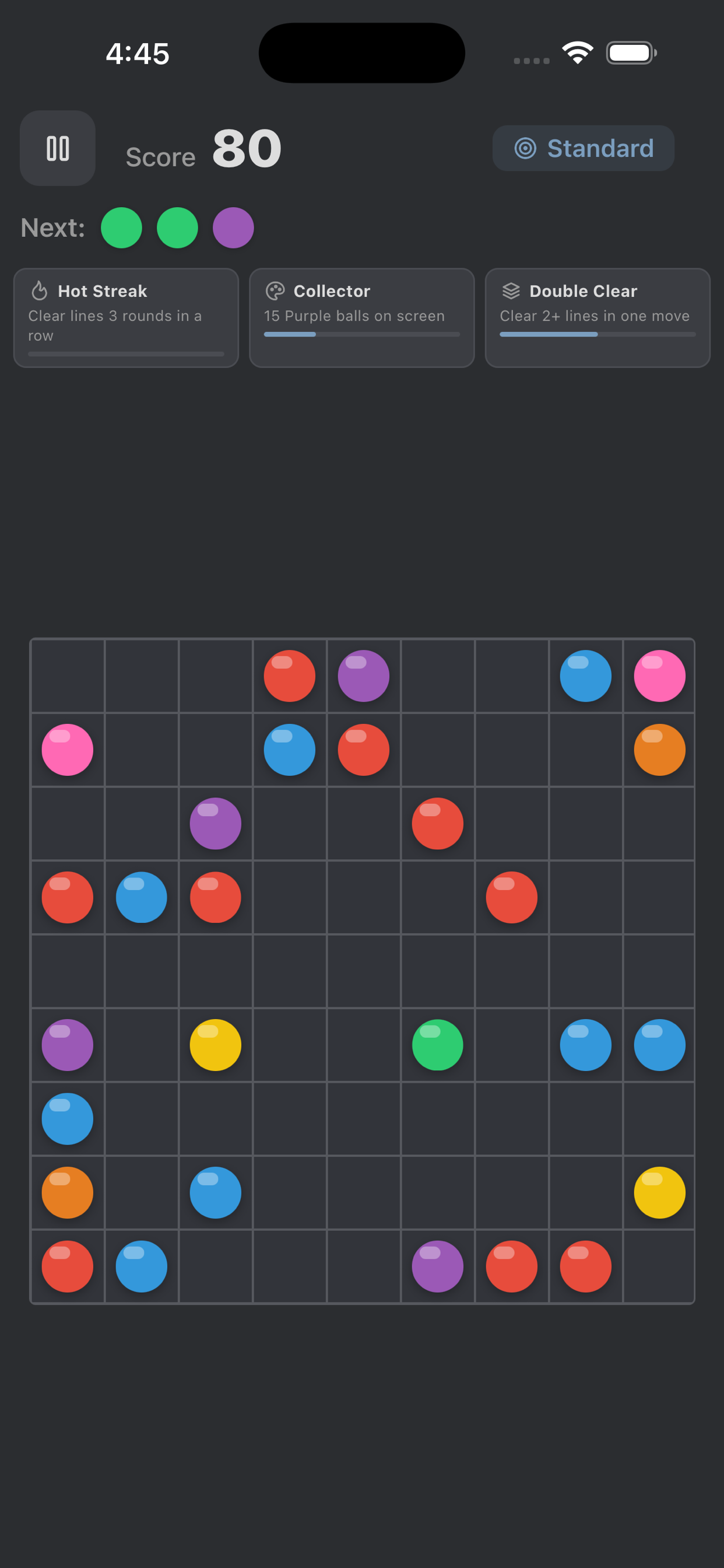Expand the Hot Streak challenge card
Screen dimensions: 724x1568
126,318
